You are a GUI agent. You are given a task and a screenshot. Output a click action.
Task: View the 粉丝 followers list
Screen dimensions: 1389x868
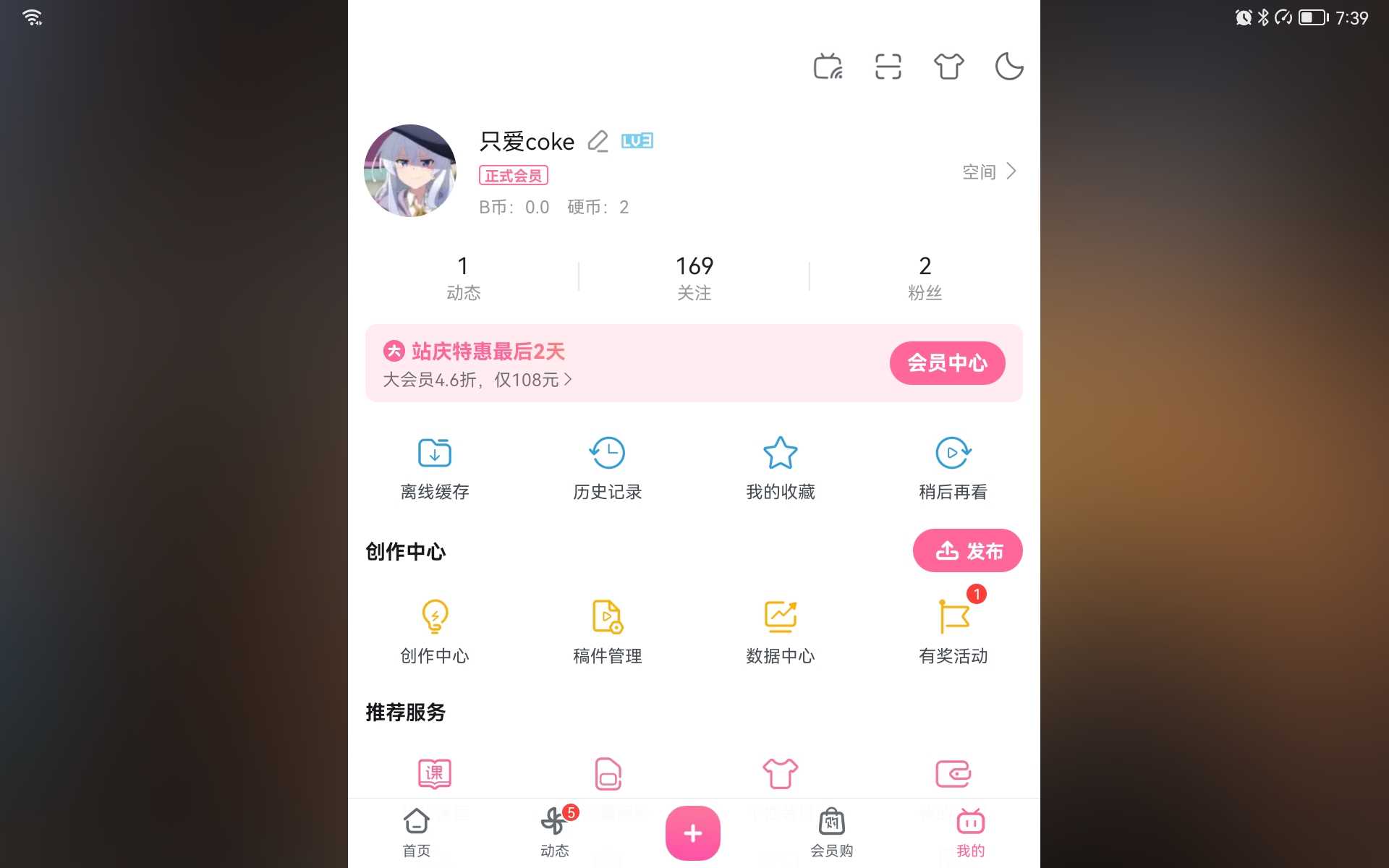pos(925,277)
